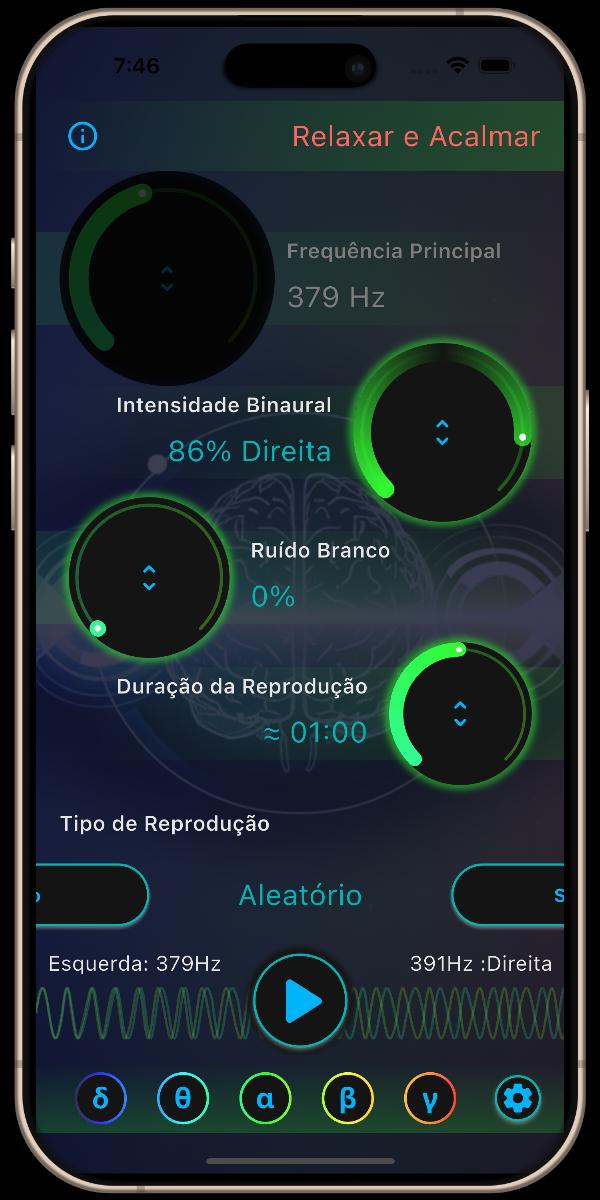Start playback with the play button
The width and height of the screenshot is (600, 1200).
tap(300, 1001)
